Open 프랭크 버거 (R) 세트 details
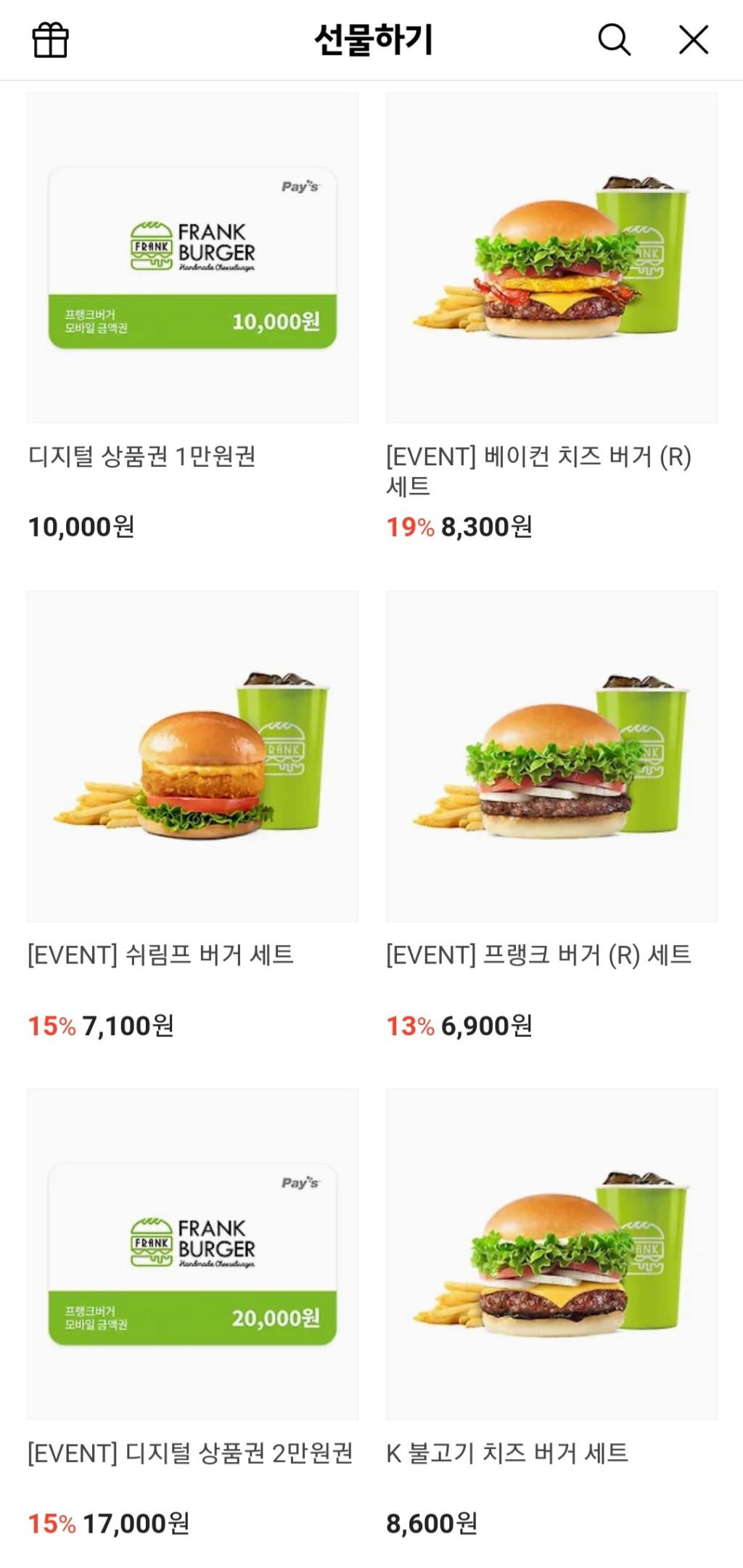 (x=551, y=756)
